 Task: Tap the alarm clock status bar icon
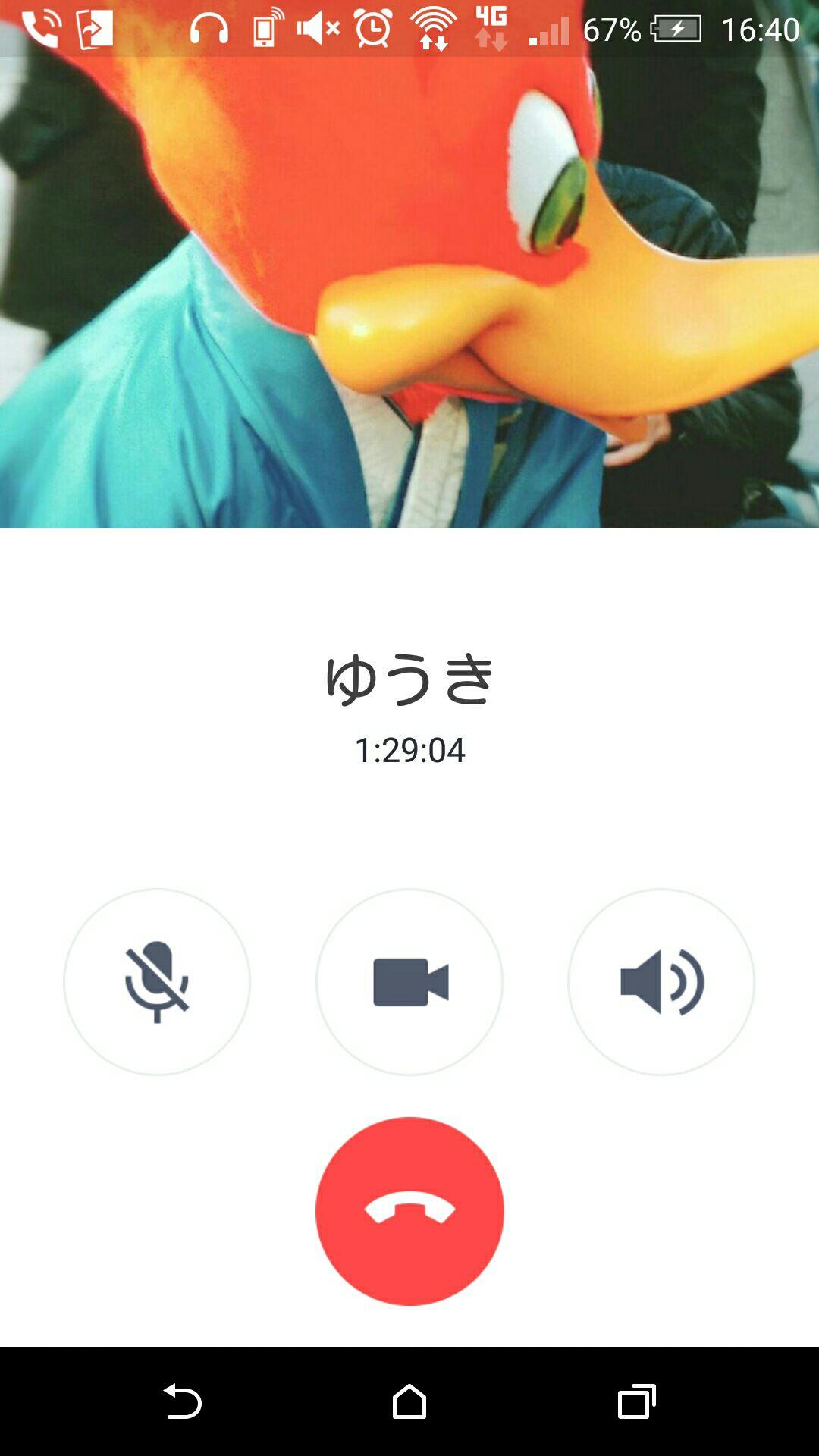[x=370, y=29]
